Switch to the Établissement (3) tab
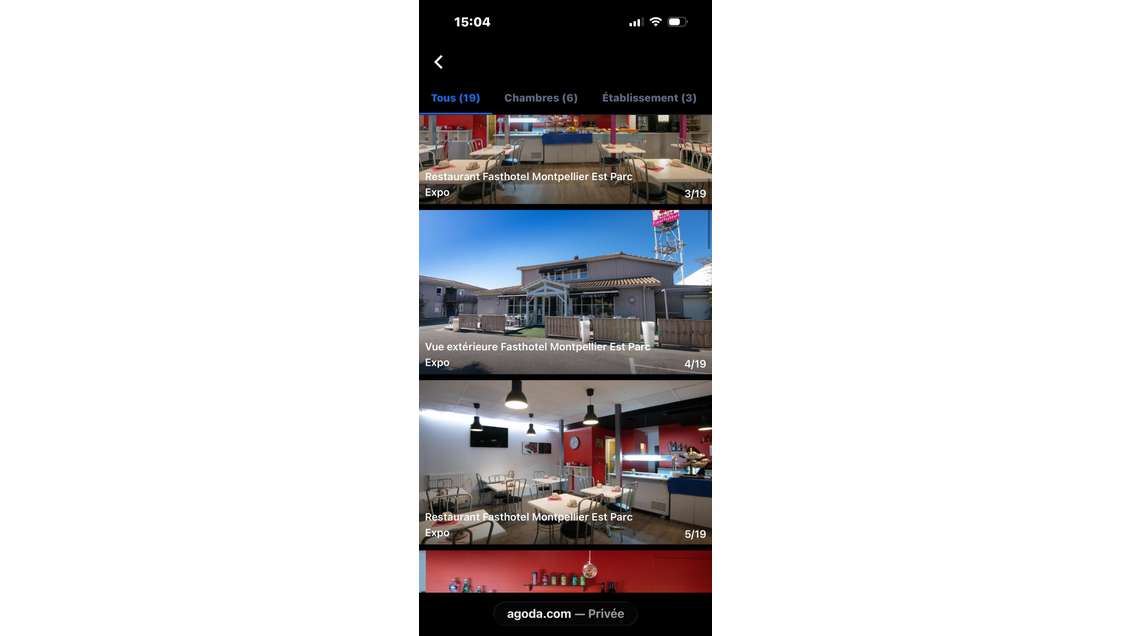Viewport: 1130px width, 636px height. (649, 98)
